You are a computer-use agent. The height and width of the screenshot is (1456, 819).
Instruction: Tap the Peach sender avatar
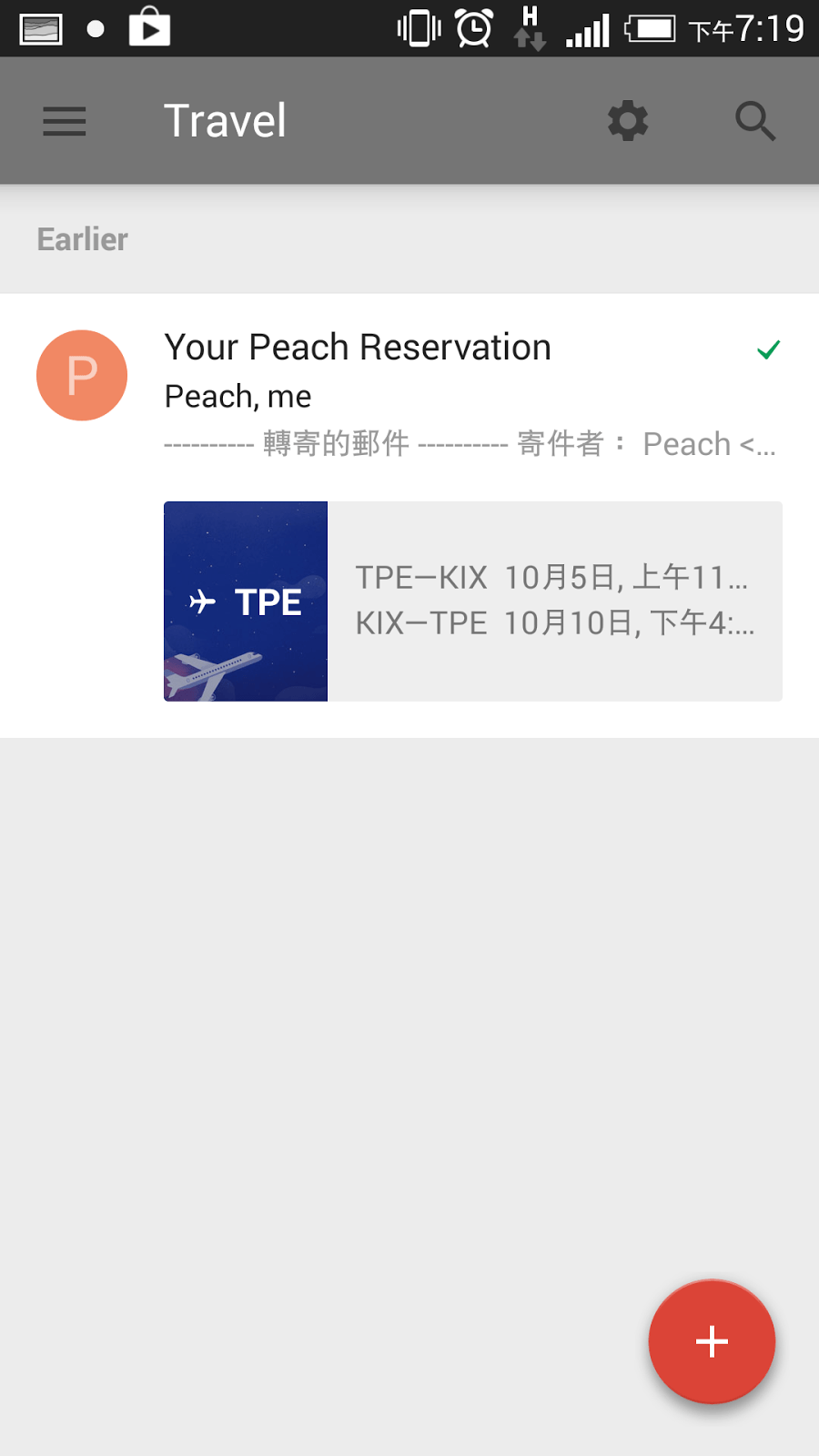[82, 375]
